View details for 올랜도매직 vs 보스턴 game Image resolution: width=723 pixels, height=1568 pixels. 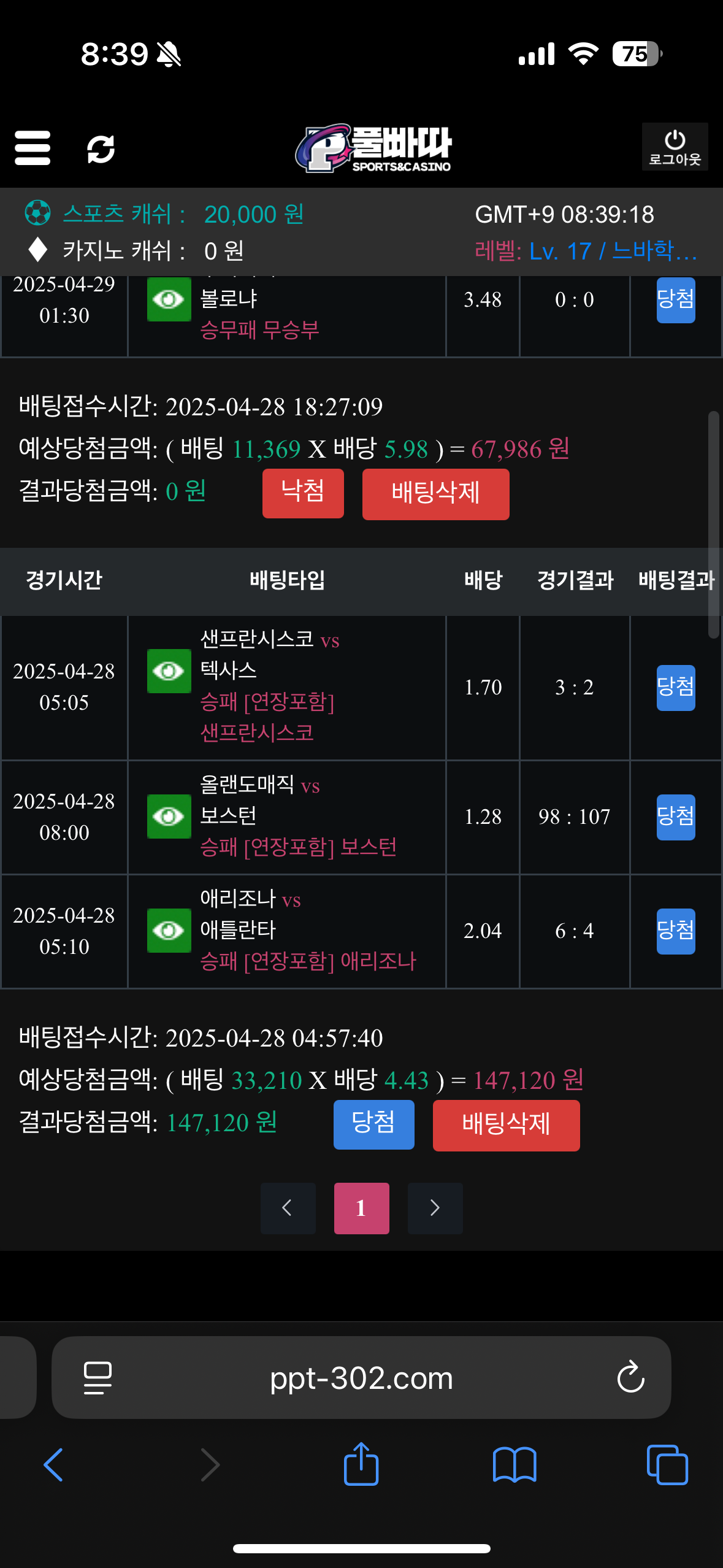pos(169,817)
